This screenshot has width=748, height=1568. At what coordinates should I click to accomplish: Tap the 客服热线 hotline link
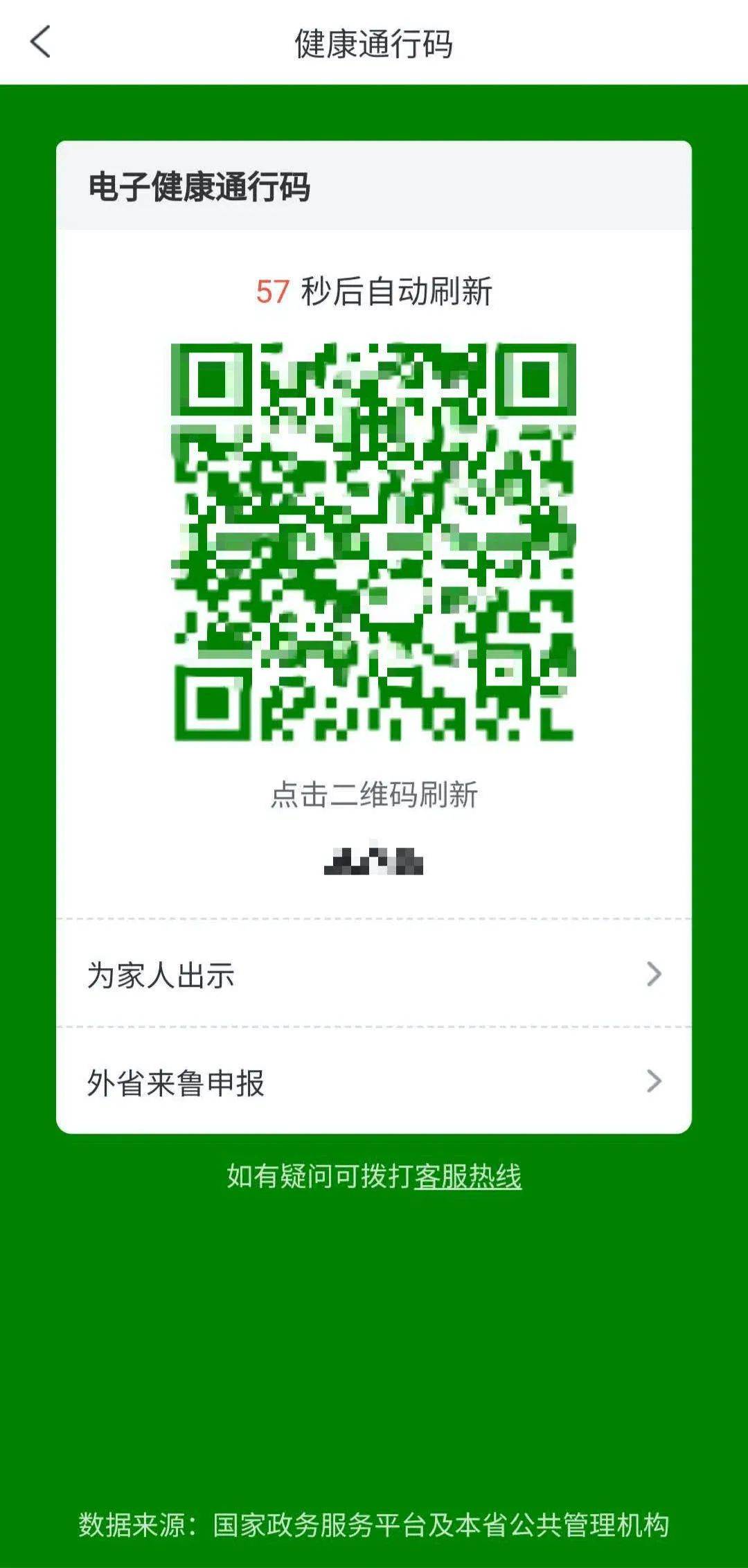[x=468, y=1176]
